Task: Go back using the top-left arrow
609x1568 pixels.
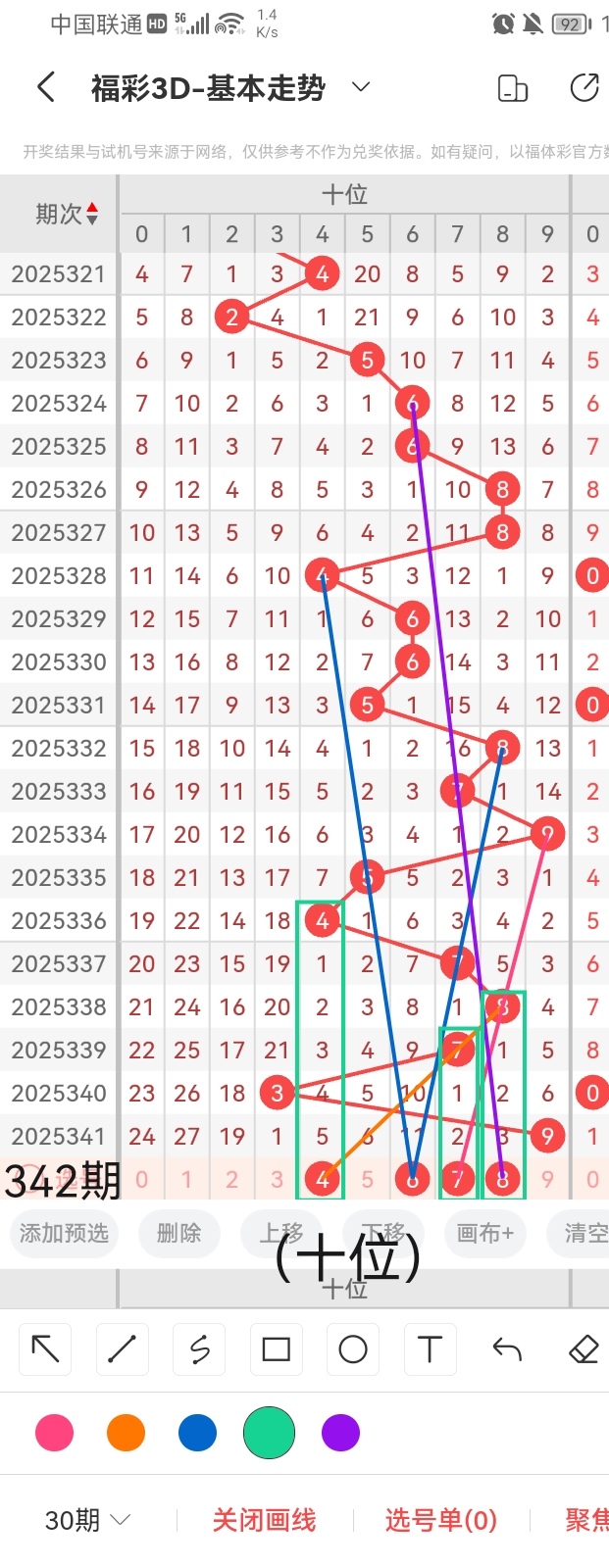Action: 45,87
